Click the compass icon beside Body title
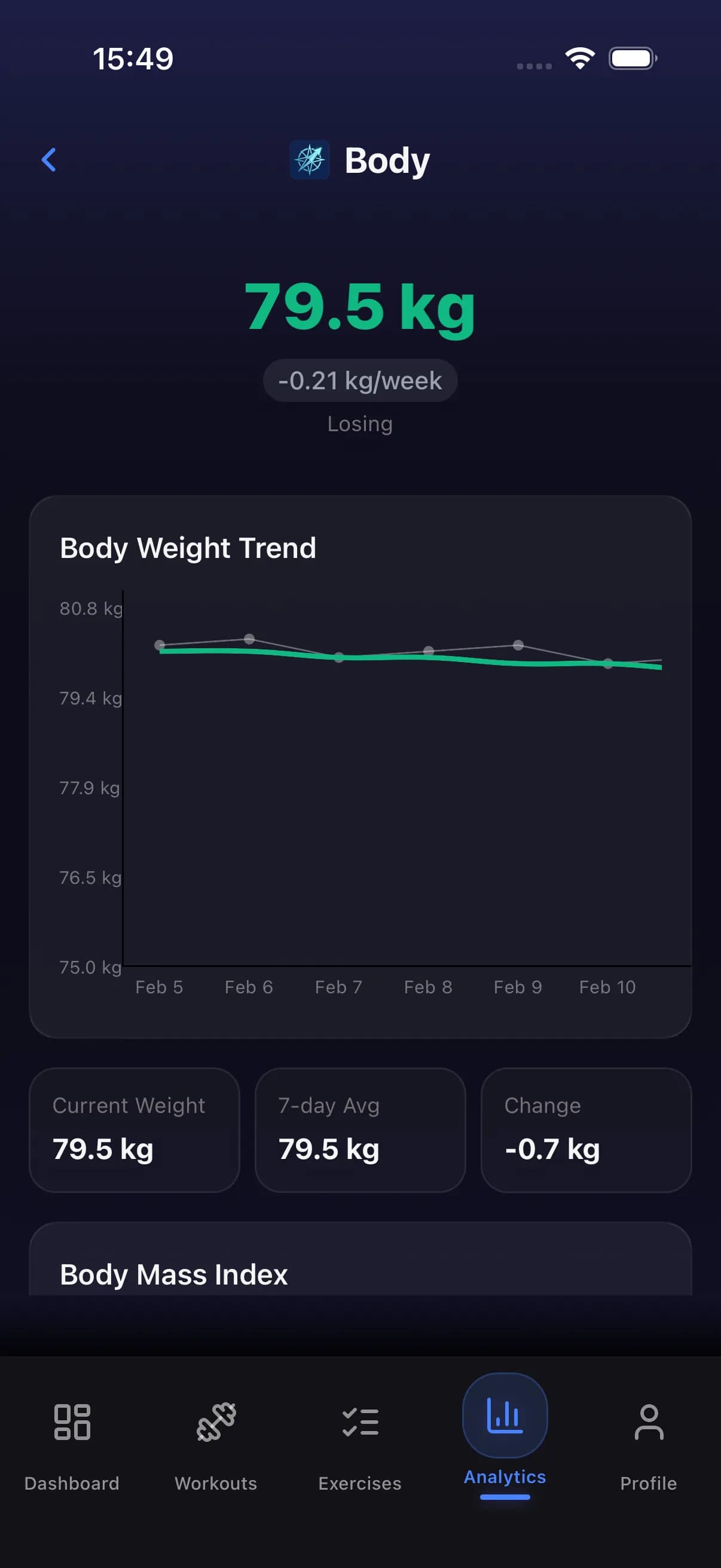Viewport: 721px width, 1568px height. coord(309,160)
